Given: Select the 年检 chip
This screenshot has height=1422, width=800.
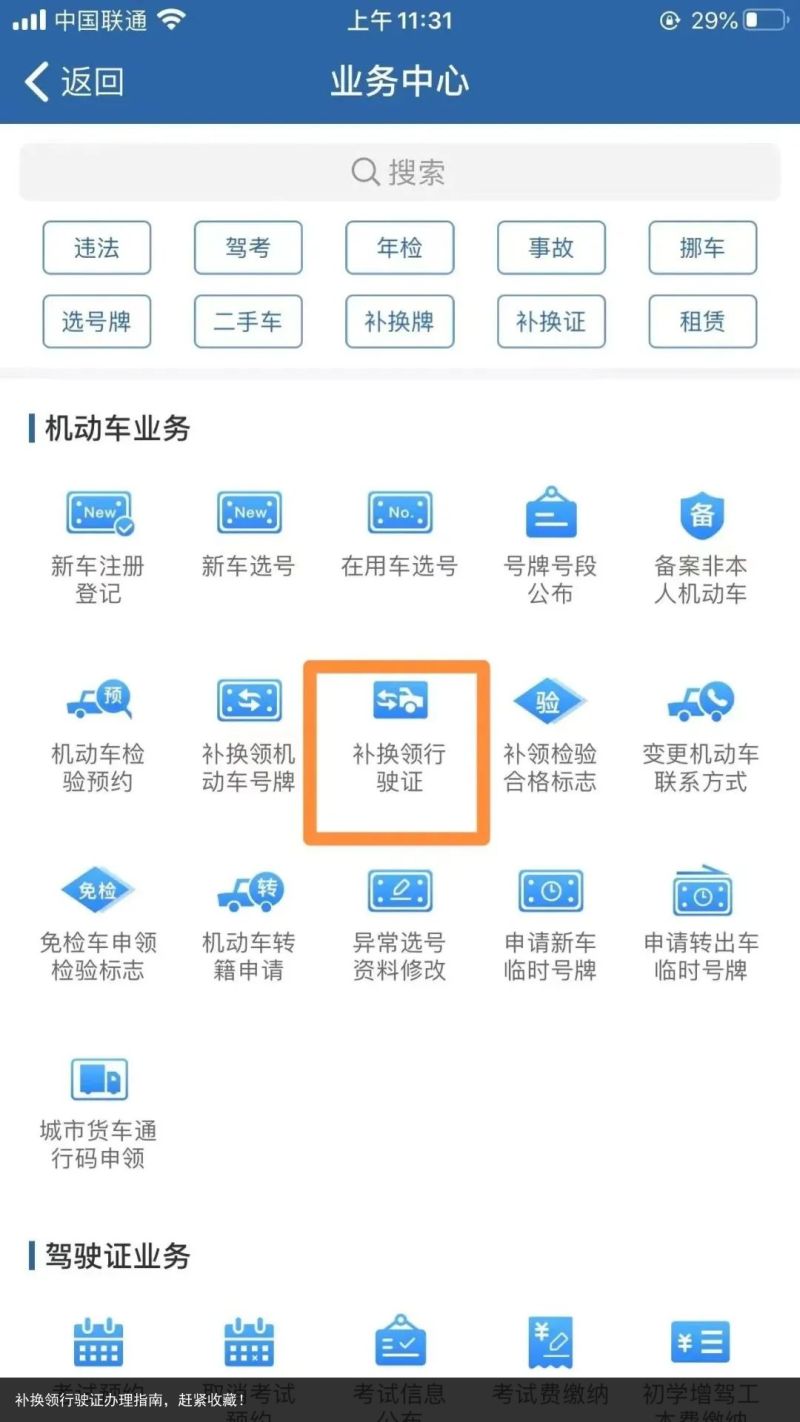Looking at the screenshot, I should coord(400,248).
